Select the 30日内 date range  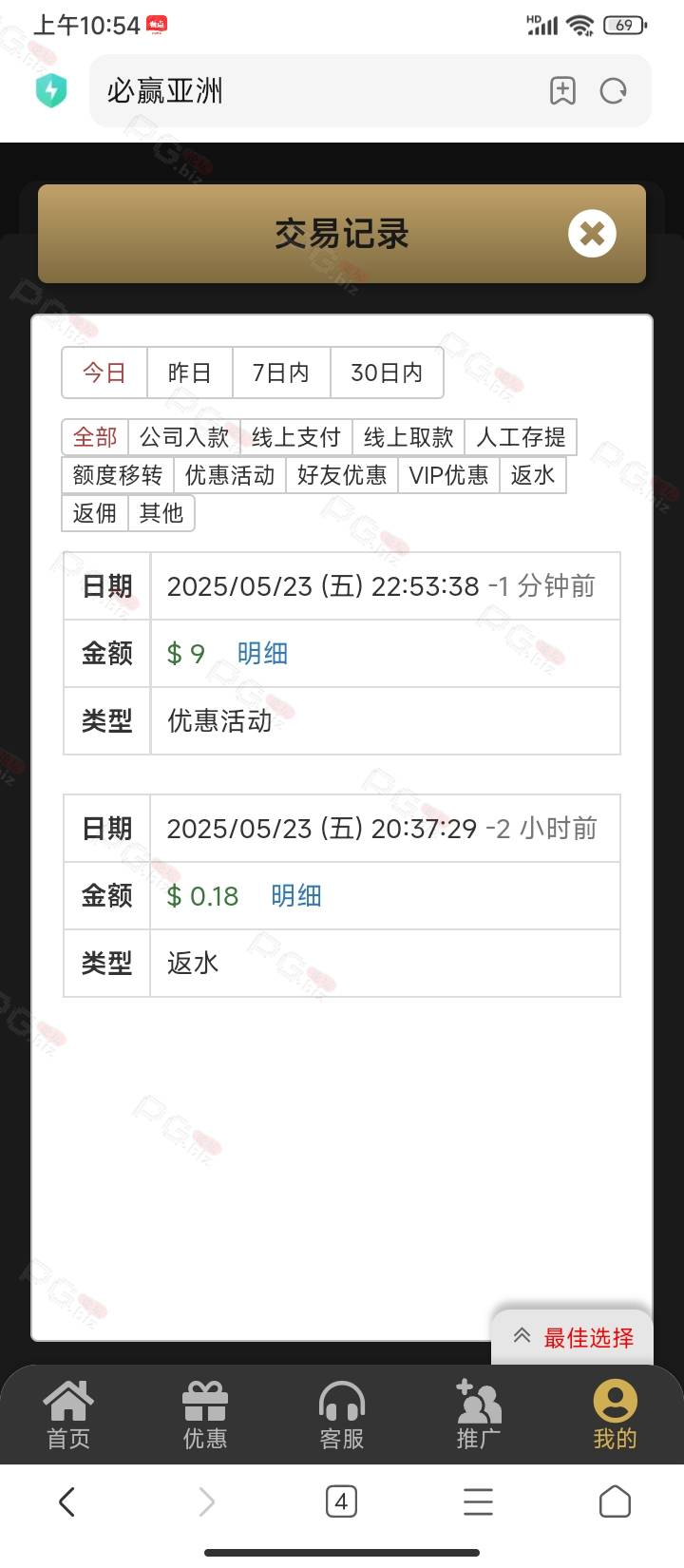click(x=387, y=373)
